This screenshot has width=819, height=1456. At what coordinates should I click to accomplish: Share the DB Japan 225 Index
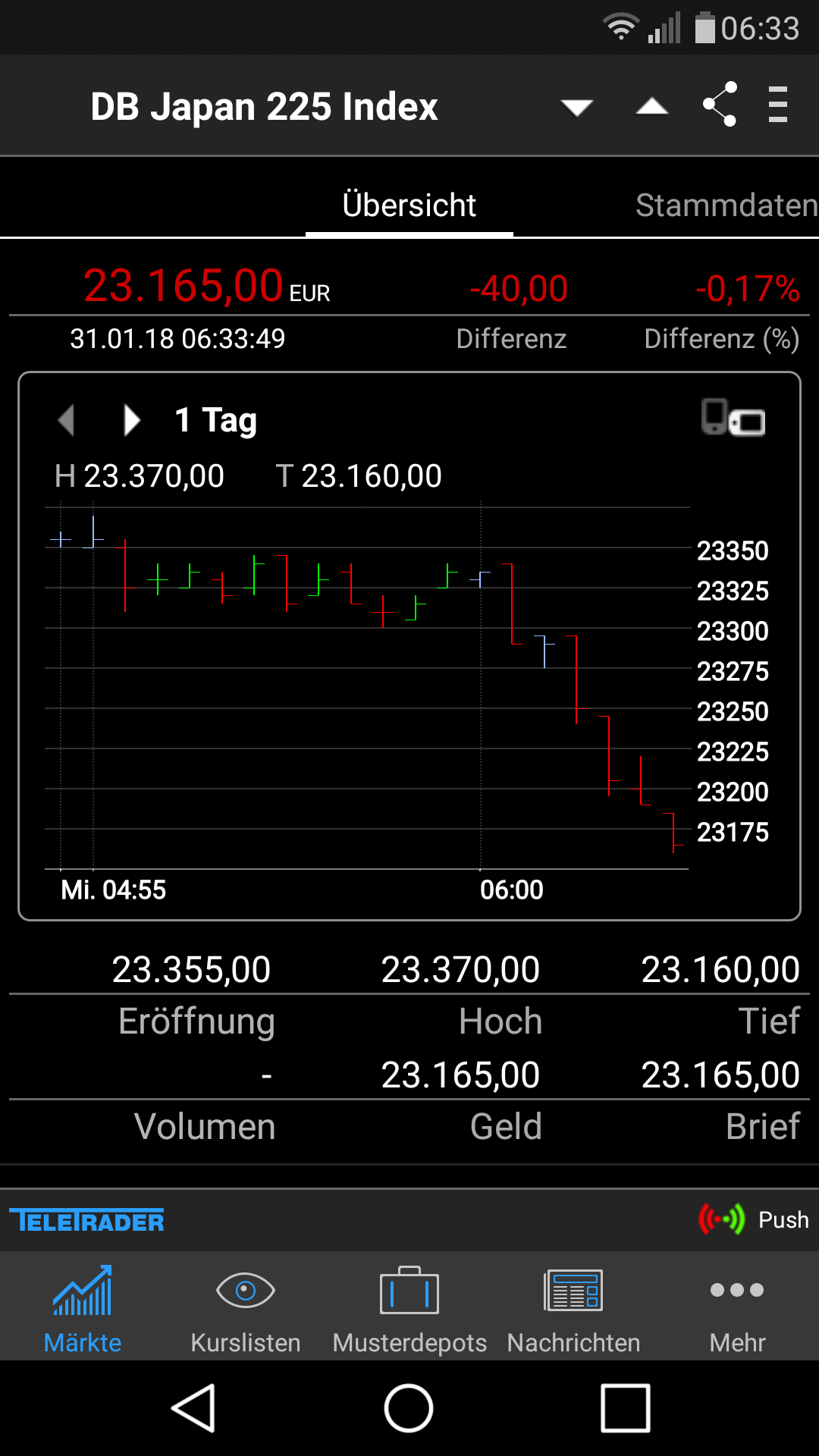(720, 105)
